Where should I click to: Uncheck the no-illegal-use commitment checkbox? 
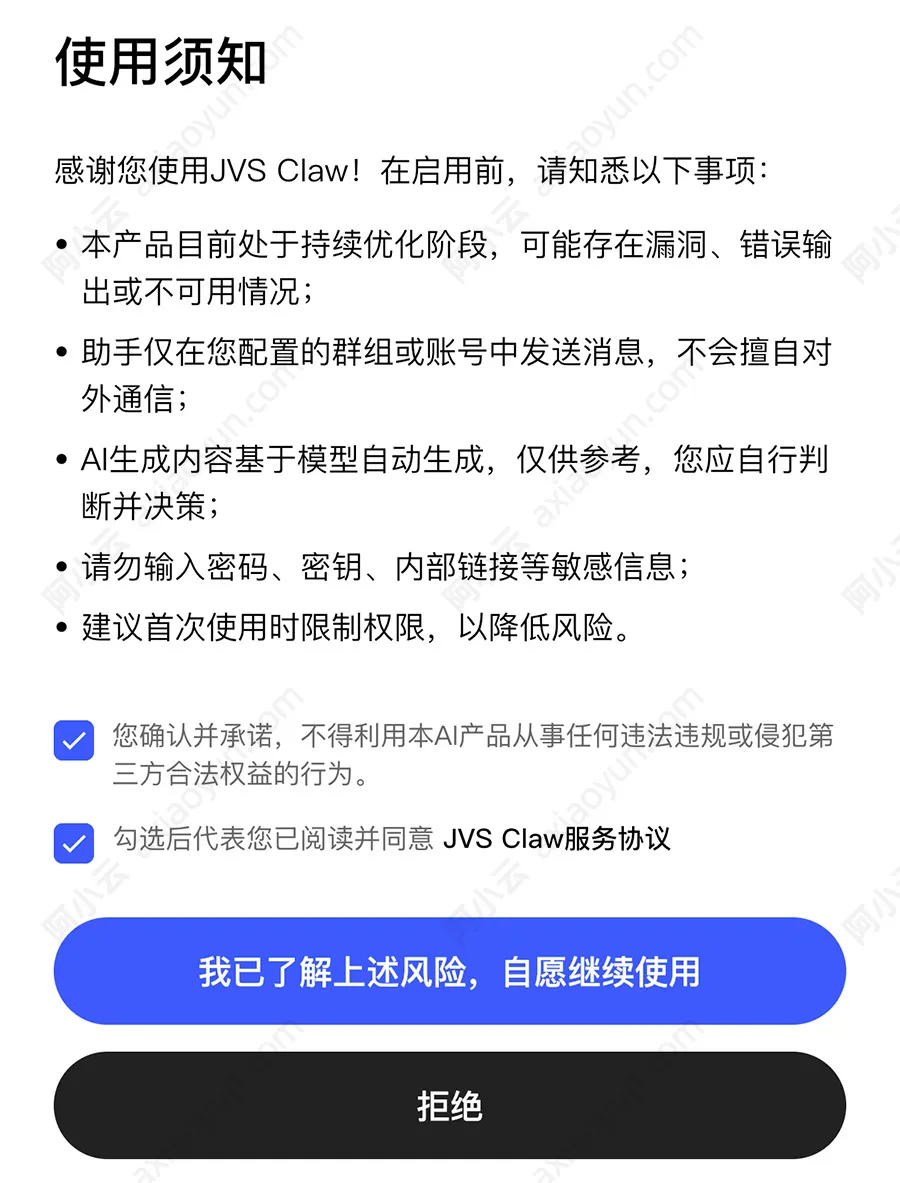tap(73, 740)
